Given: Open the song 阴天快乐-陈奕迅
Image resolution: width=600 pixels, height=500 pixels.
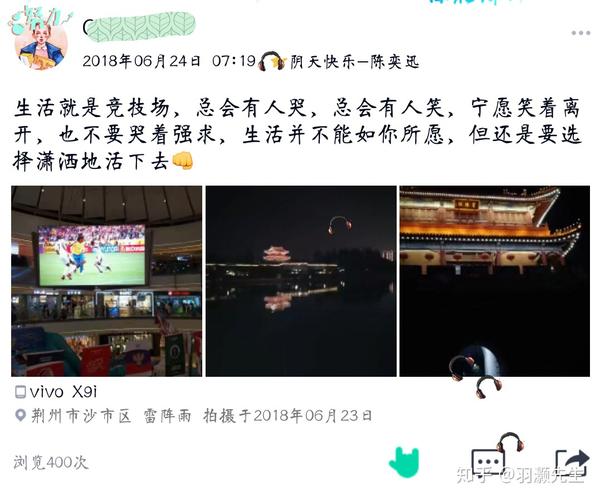Looking at the screenshot, I should 354,62.
